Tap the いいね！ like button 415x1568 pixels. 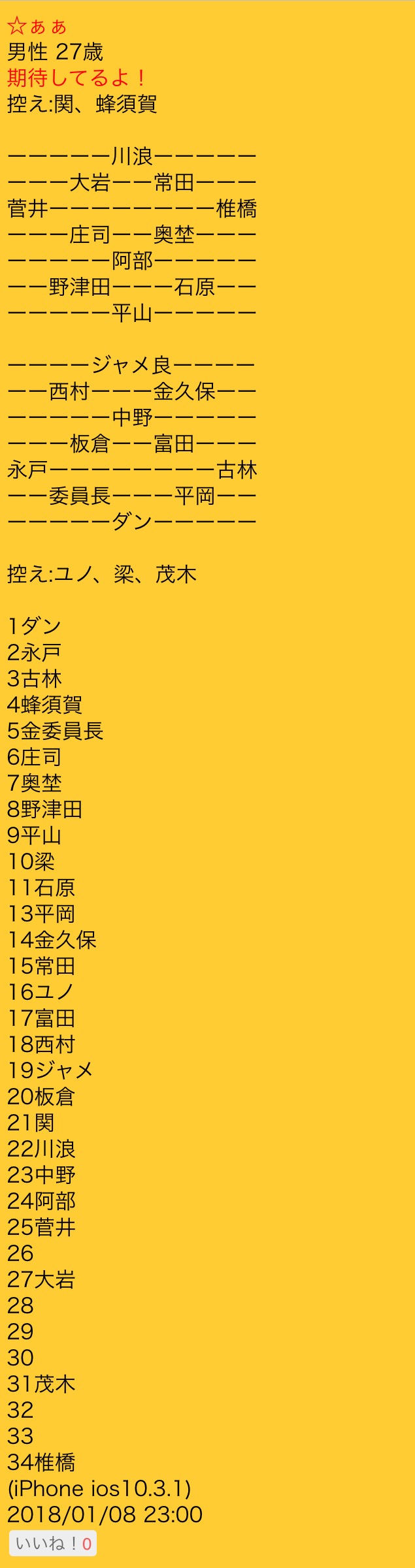[52, 1543]
